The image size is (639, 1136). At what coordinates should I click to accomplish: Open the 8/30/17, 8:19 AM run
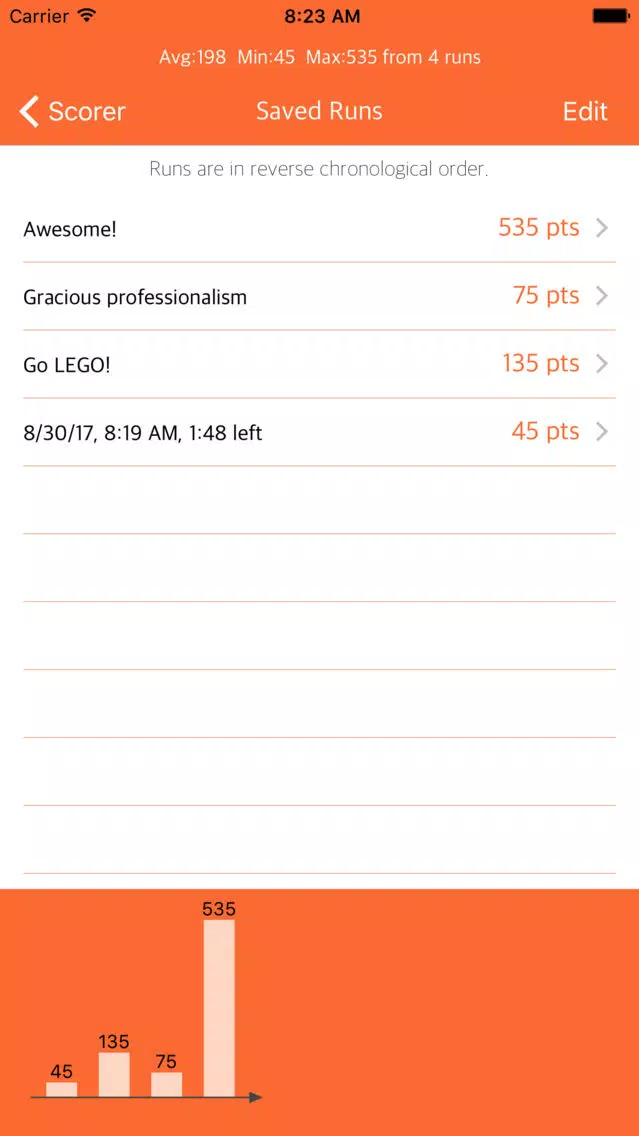click(320, 433)
